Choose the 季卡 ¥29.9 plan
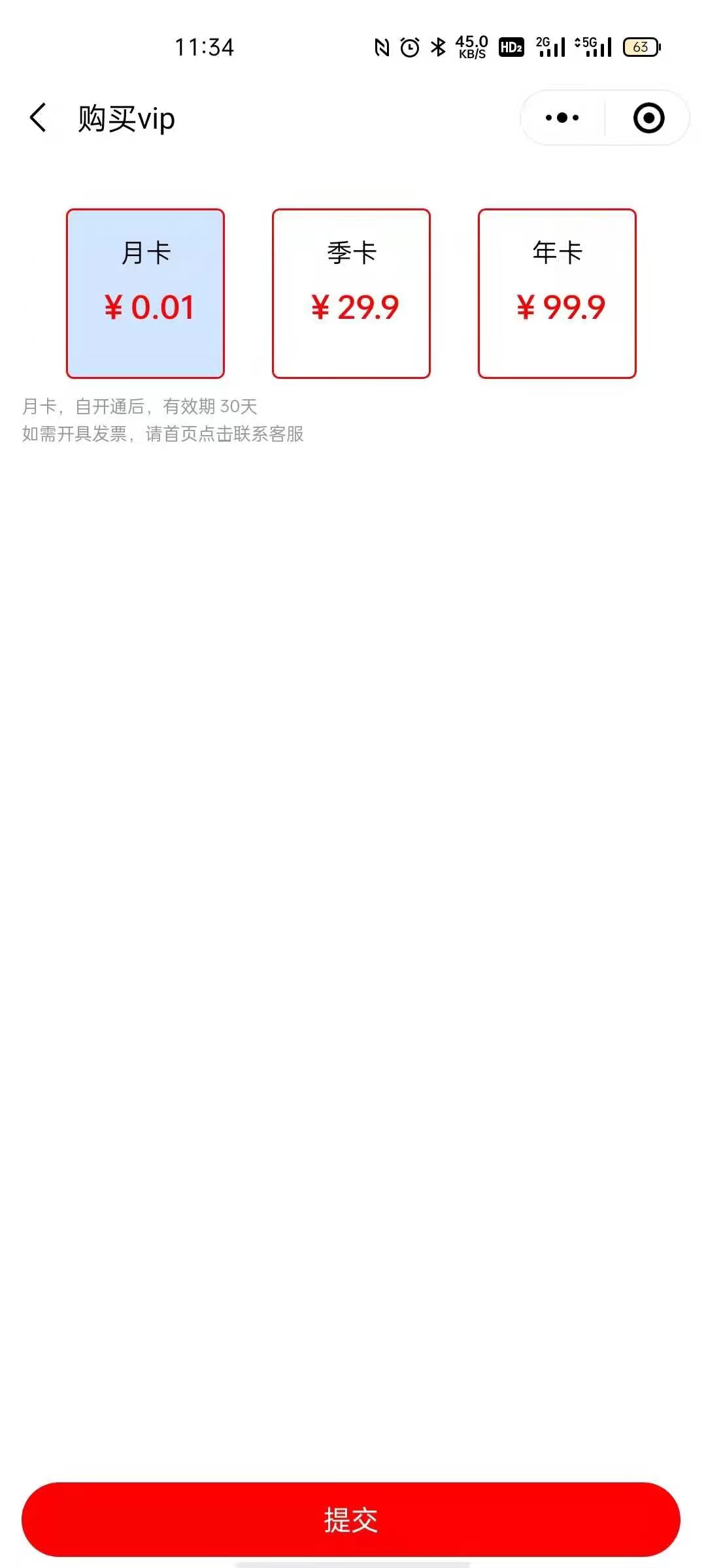The image size is (706, 1568). 351,293
